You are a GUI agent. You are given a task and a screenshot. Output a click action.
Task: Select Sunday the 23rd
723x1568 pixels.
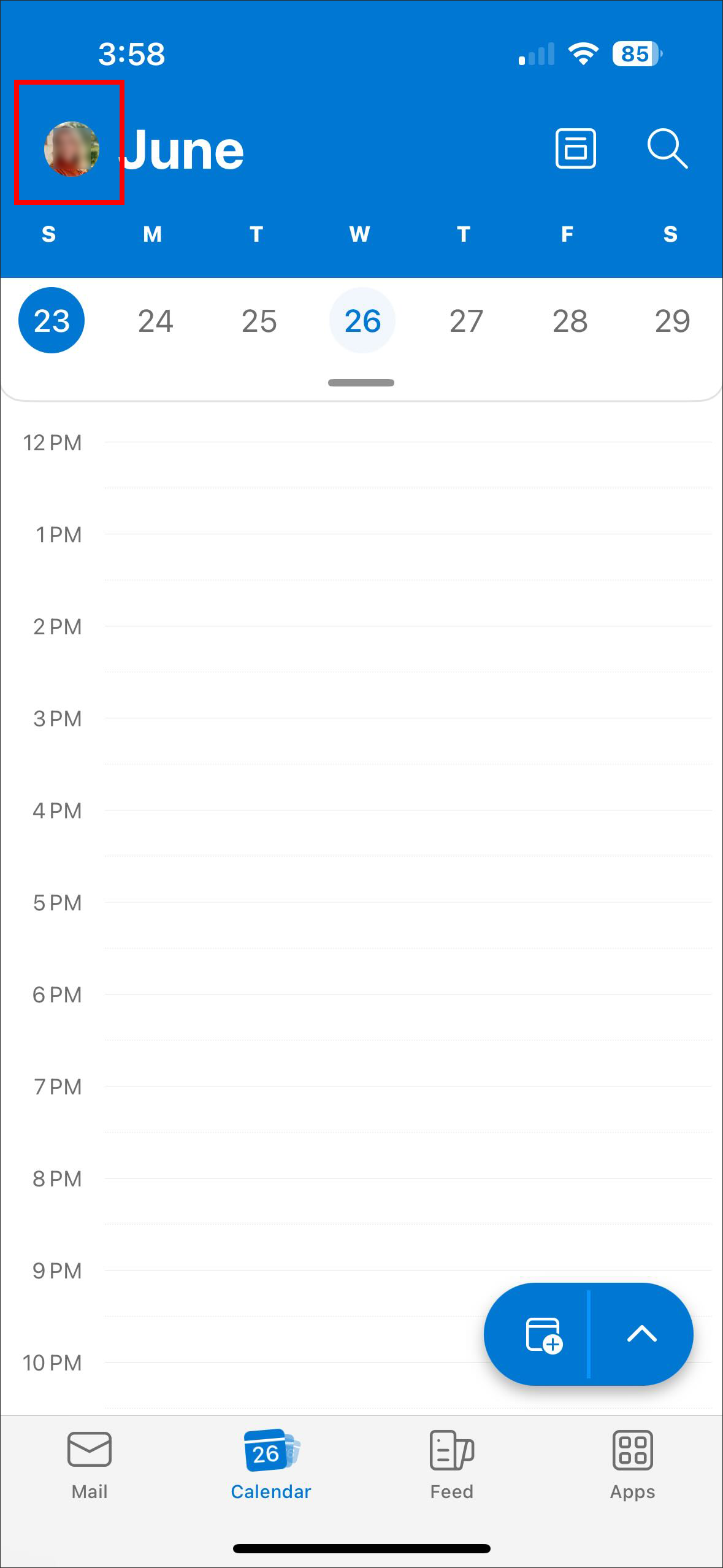coord(52,321)
